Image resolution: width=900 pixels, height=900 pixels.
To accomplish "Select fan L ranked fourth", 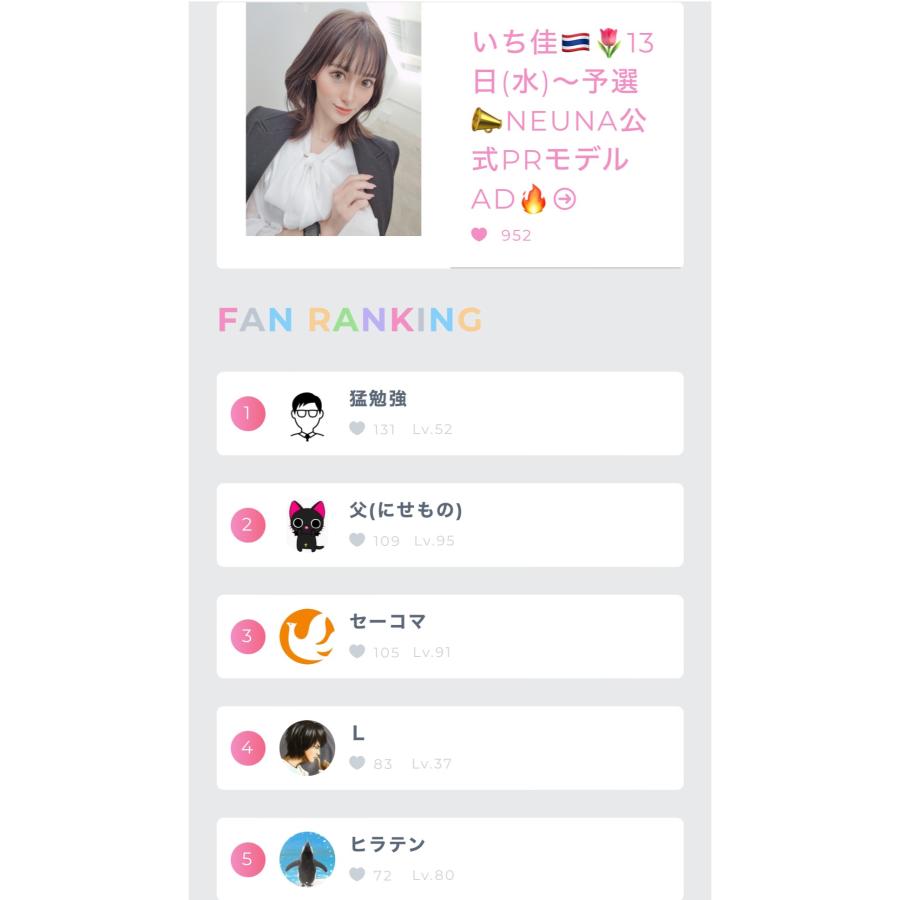I will 449,748.
